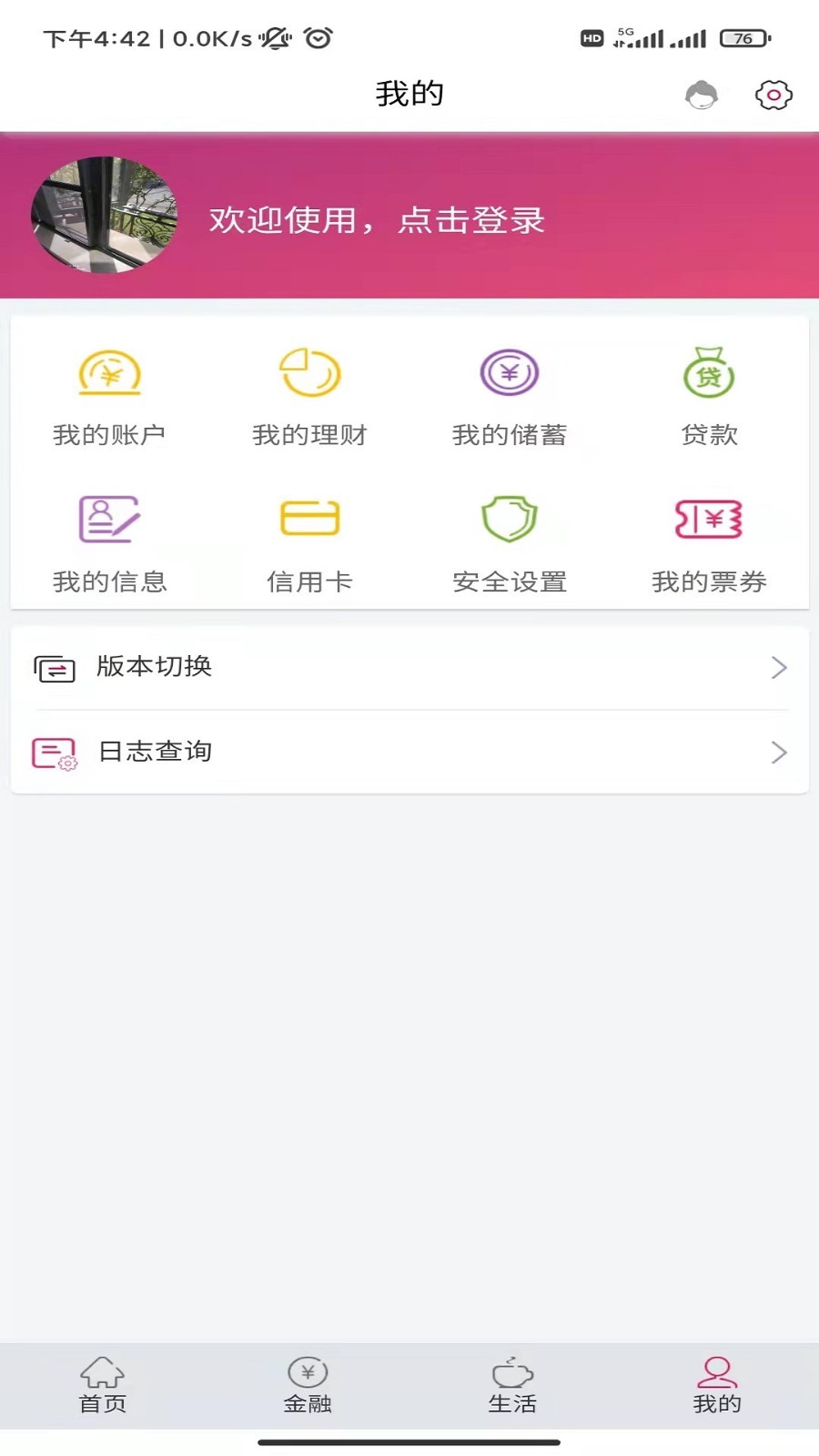Open the settings gear
819x1456 pixels.
773,95
